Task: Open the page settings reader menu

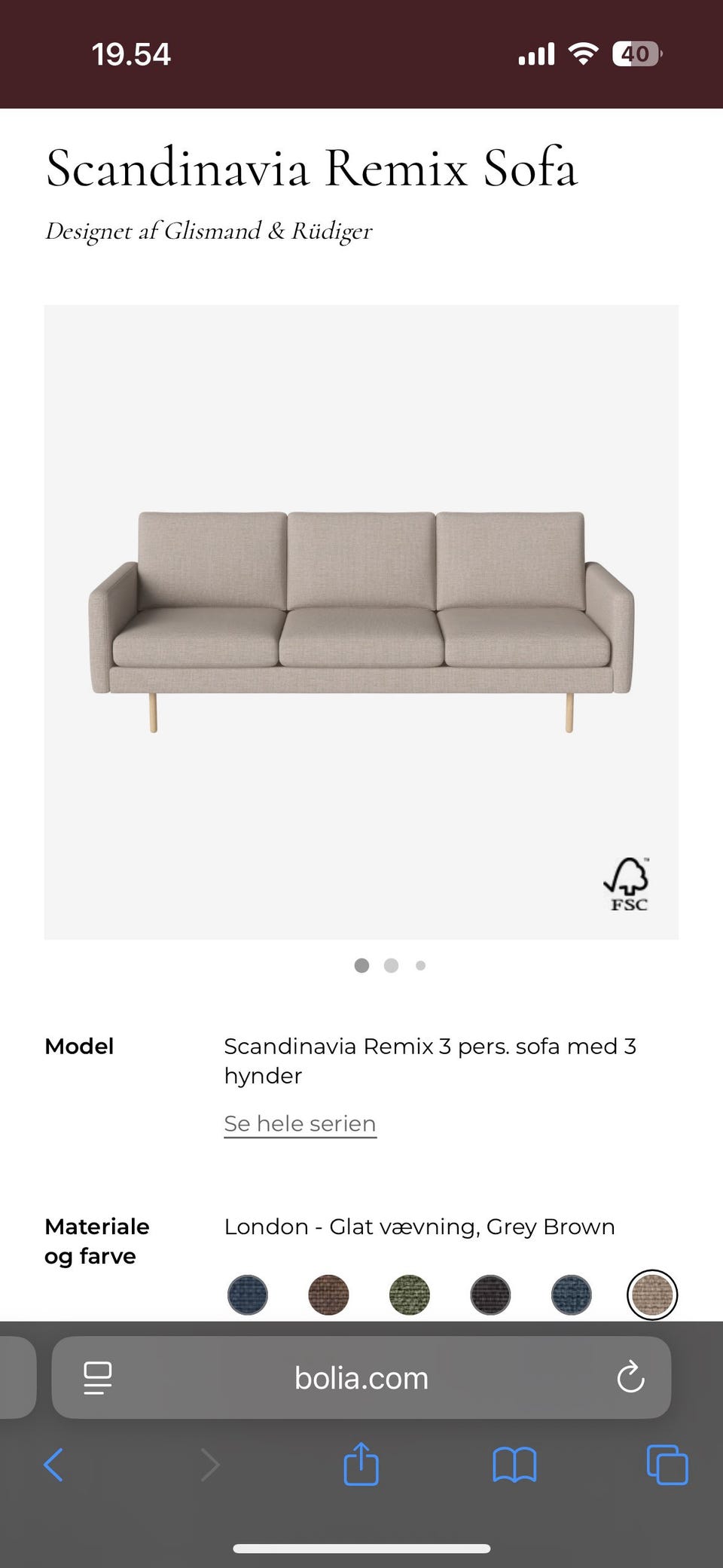Action: (x=96, y=1378)
